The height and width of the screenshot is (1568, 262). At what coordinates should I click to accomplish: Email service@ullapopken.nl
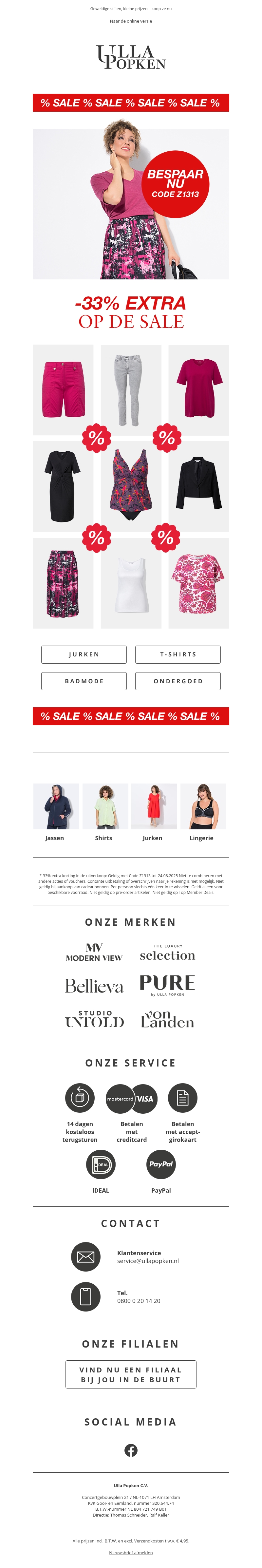pos(148,1261)
